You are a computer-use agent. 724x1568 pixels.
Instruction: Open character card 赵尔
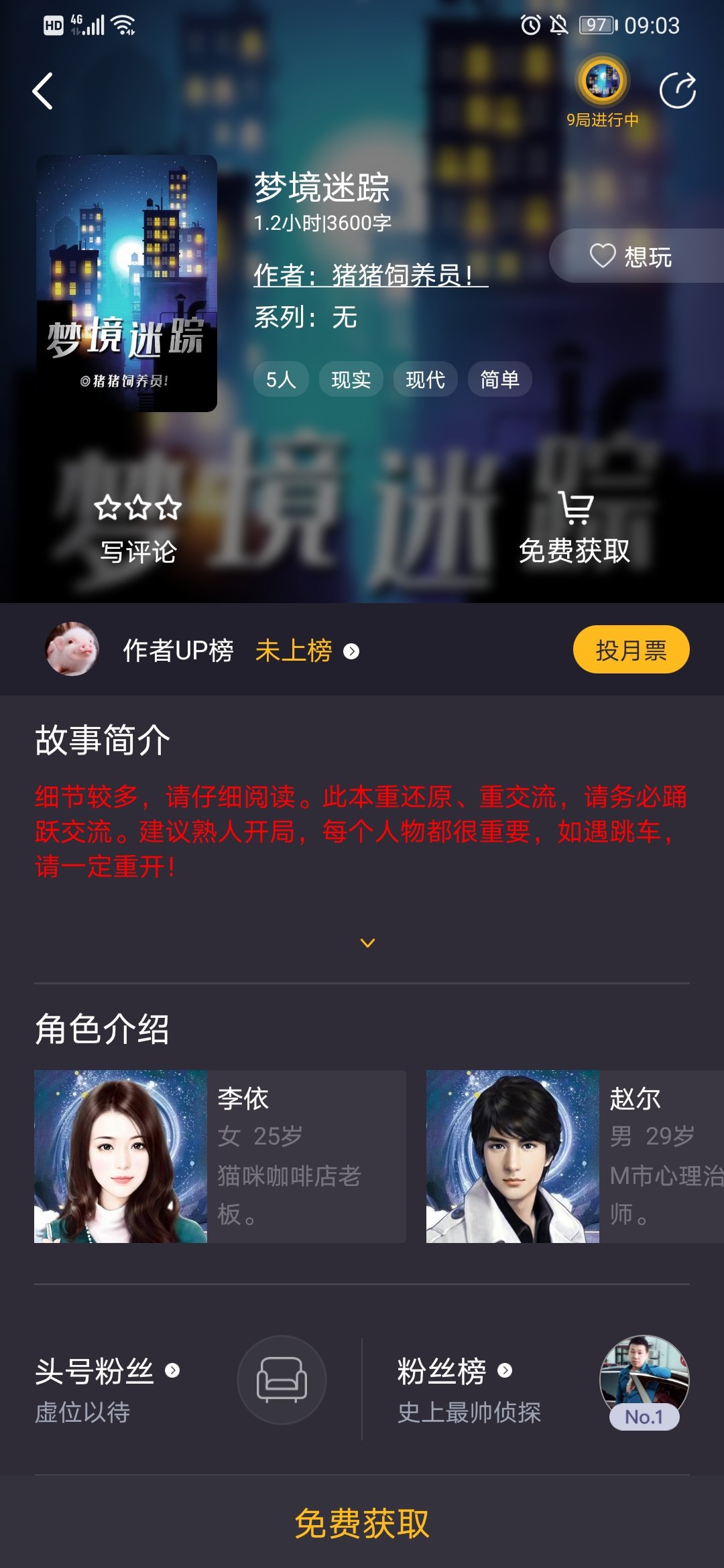pos(575,1156)
